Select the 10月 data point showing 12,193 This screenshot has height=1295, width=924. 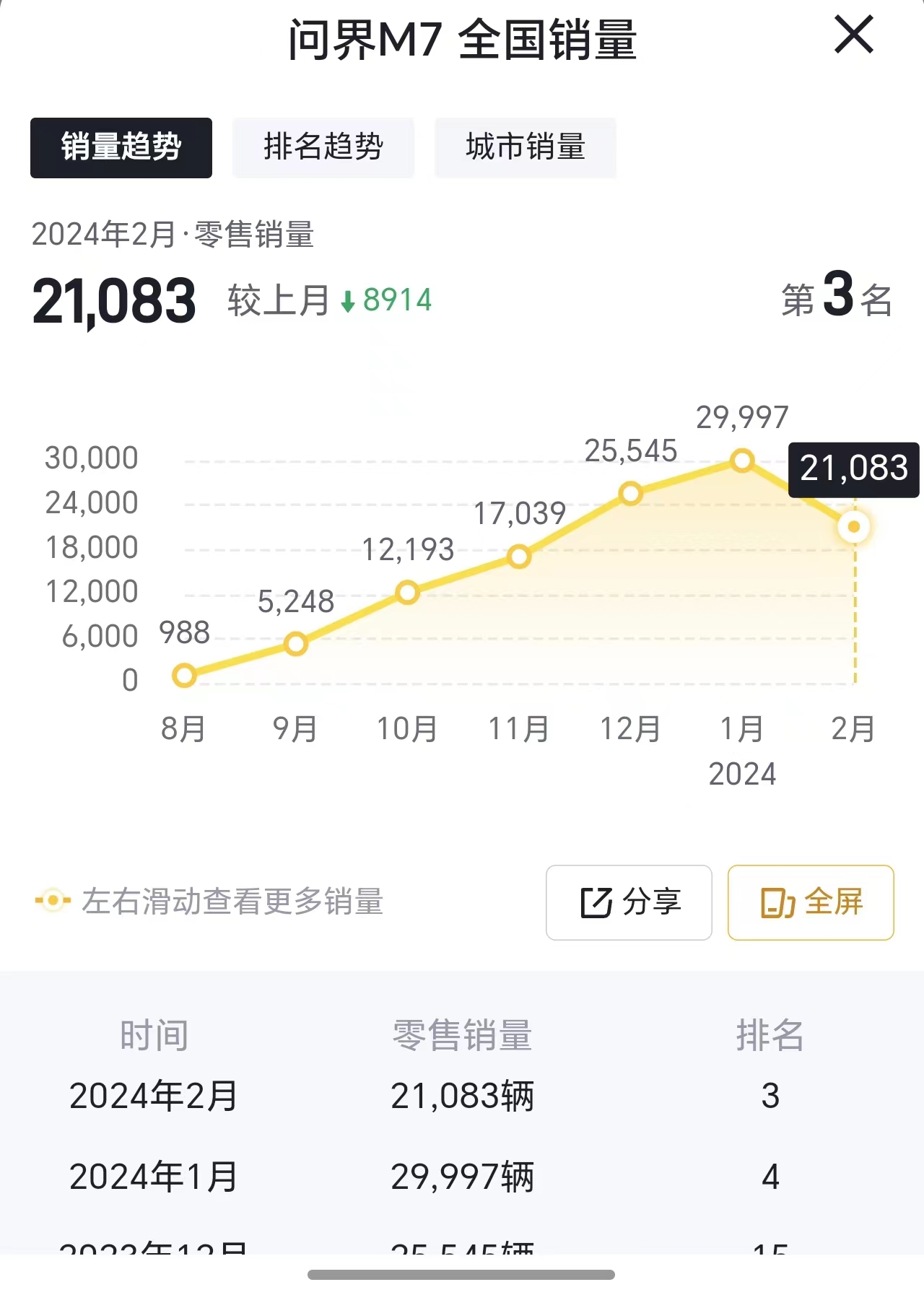click(407, 593)
